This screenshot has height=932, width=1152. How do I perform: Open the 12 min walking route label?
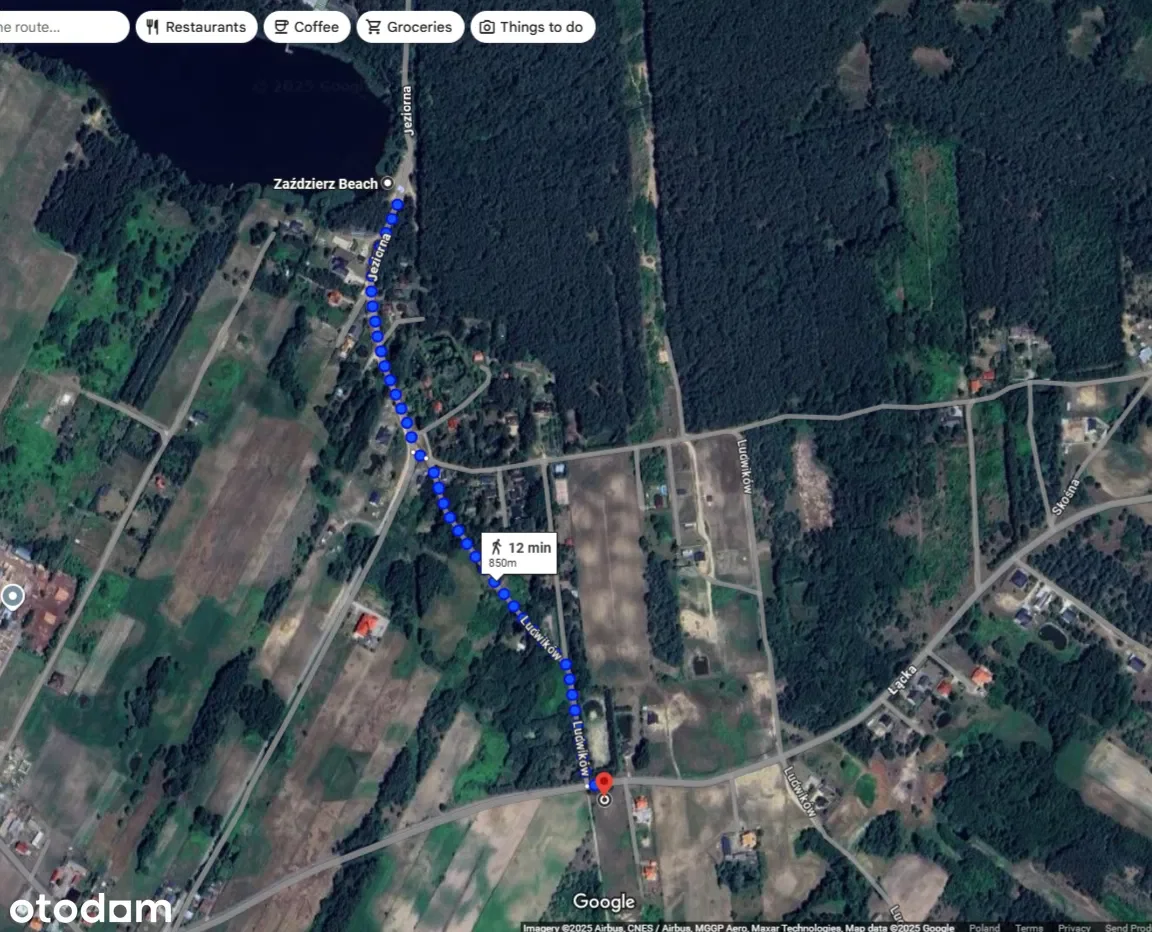[x=519, y=553]
